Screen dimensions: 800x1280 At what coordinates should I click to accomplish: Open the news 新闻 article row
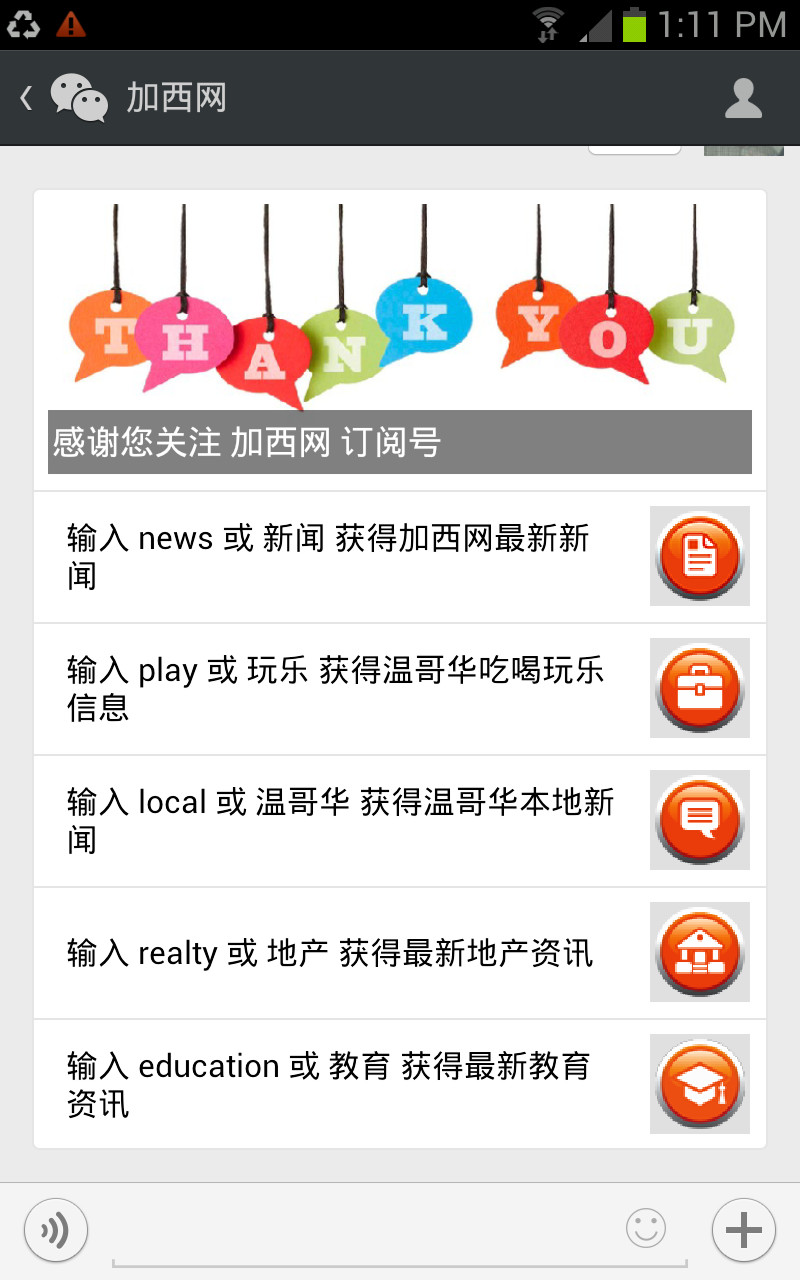[x=400, y=557]
